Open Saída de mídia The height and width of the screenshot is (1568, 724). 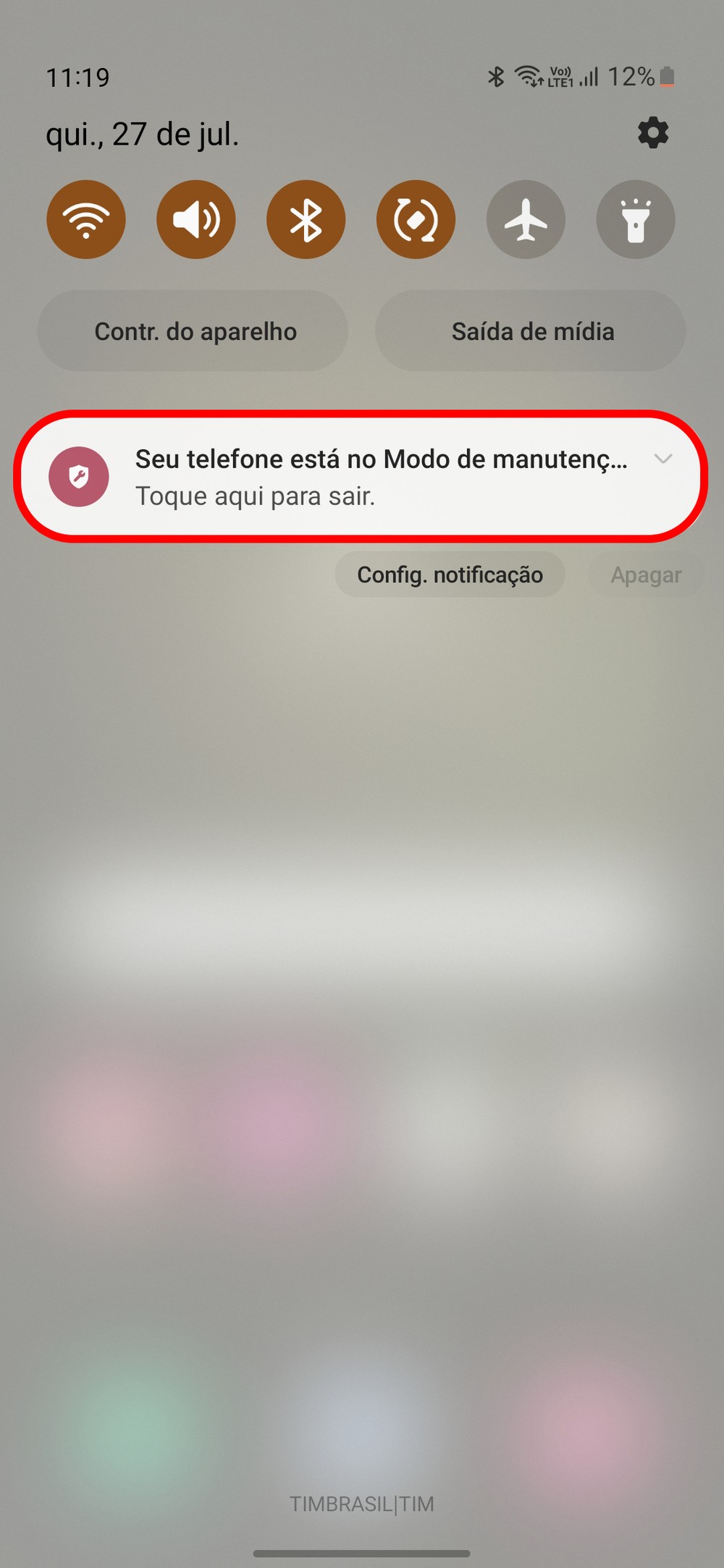coord(531,331)
